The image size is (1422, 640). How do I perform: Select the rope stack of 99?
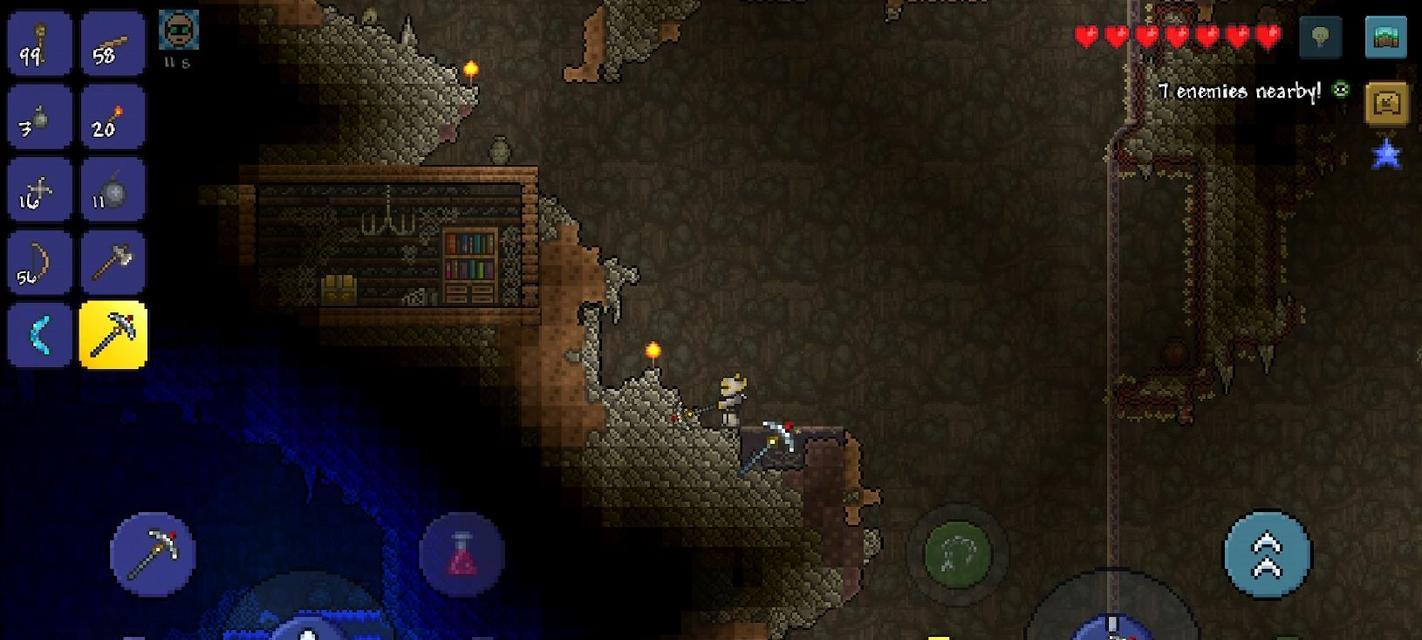(x=39, y=43)
